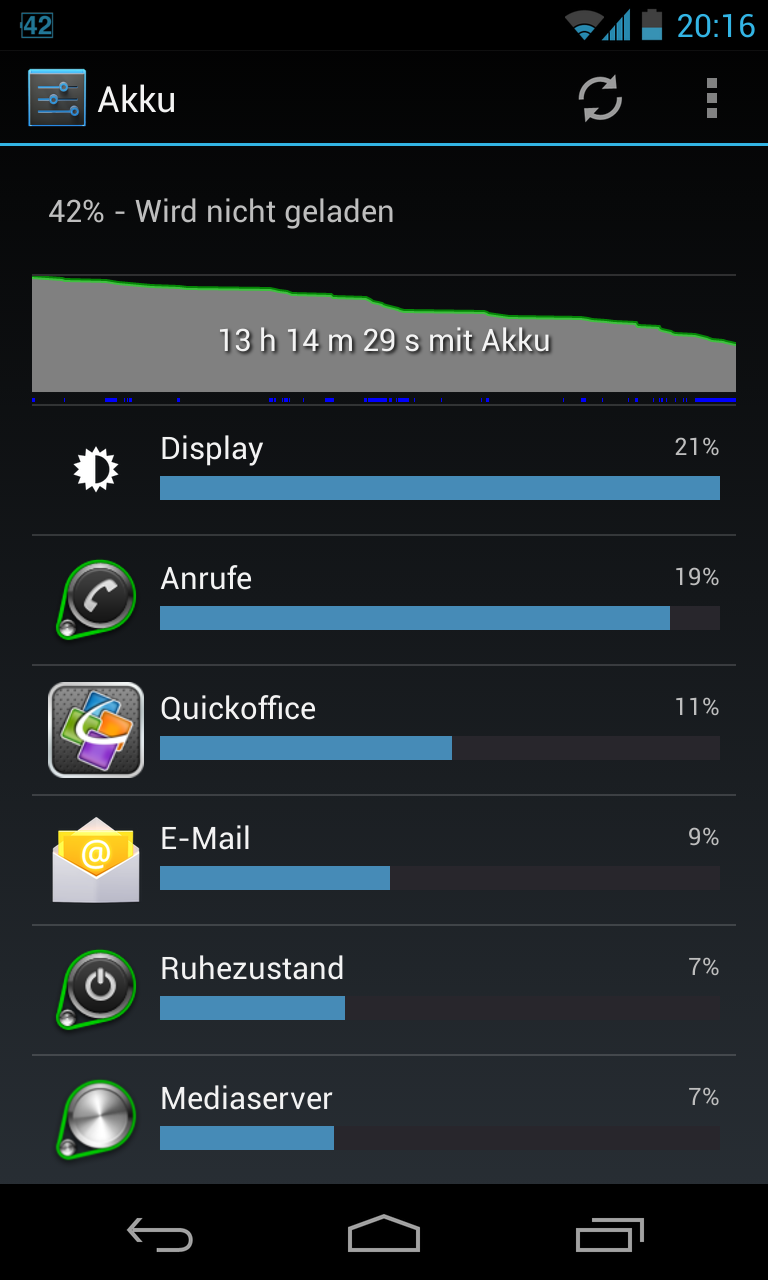Go back via the Akku settings icon
This screenshot has height=1280, width=768.
point(56,98)
